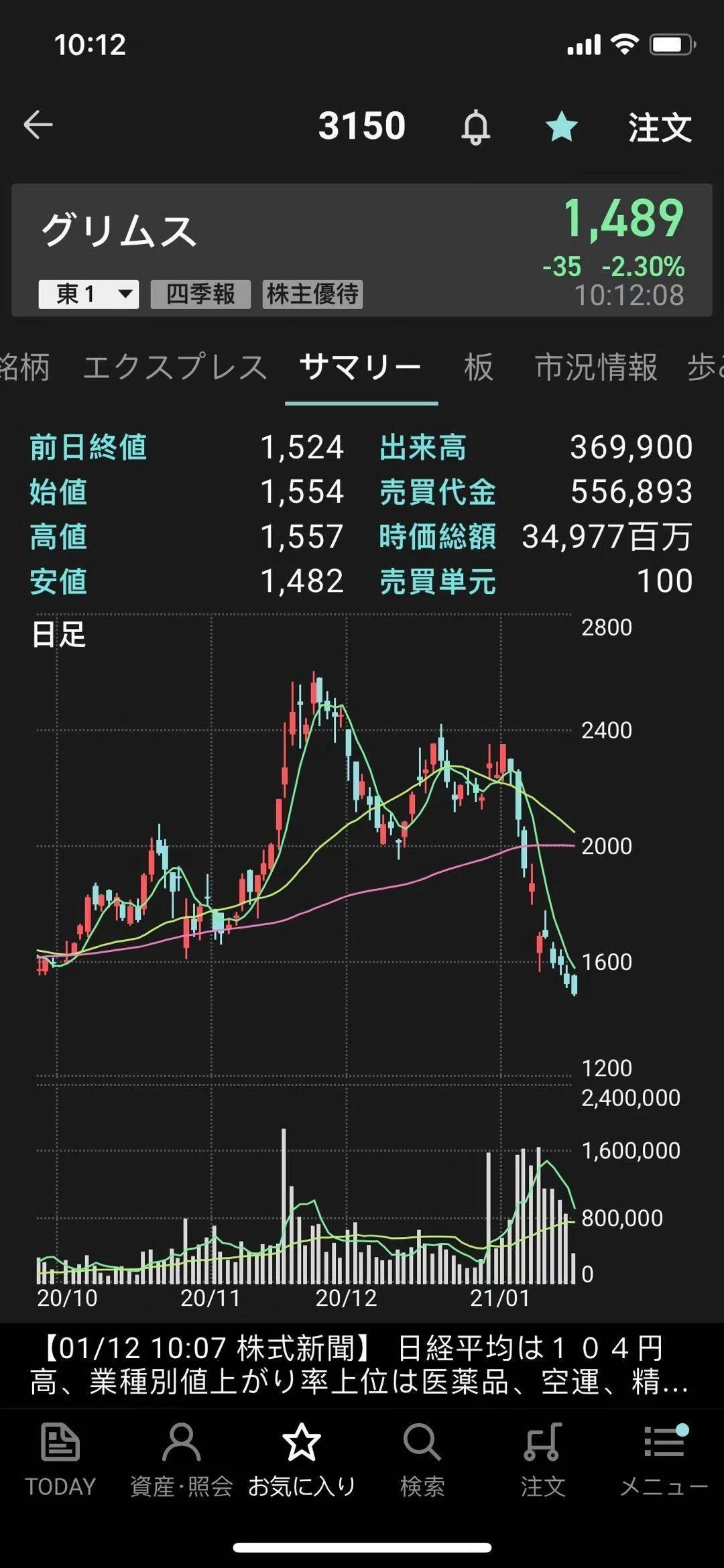View 株主優待 shareholder benefits
The width and height of the screenshot is (724, 1568).
312,294
